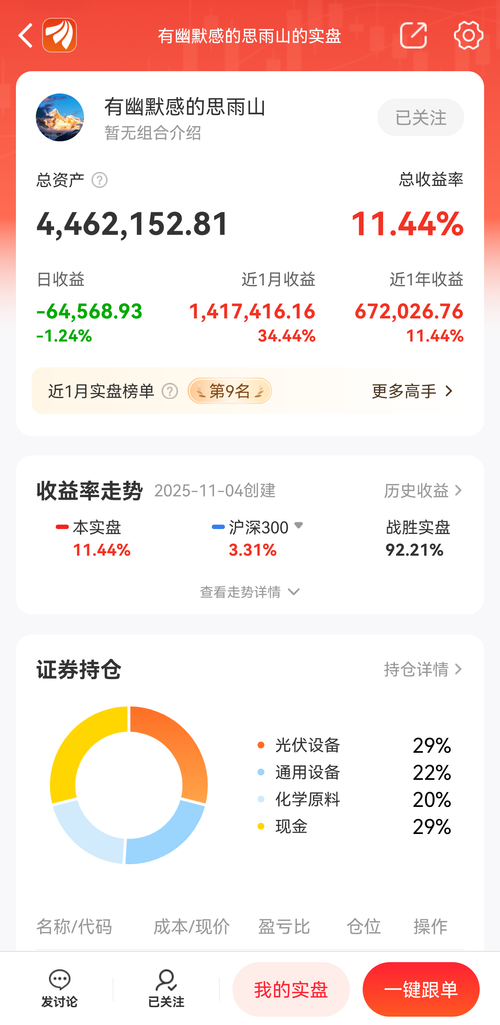Expand 查看走势详情

(250, 592)
